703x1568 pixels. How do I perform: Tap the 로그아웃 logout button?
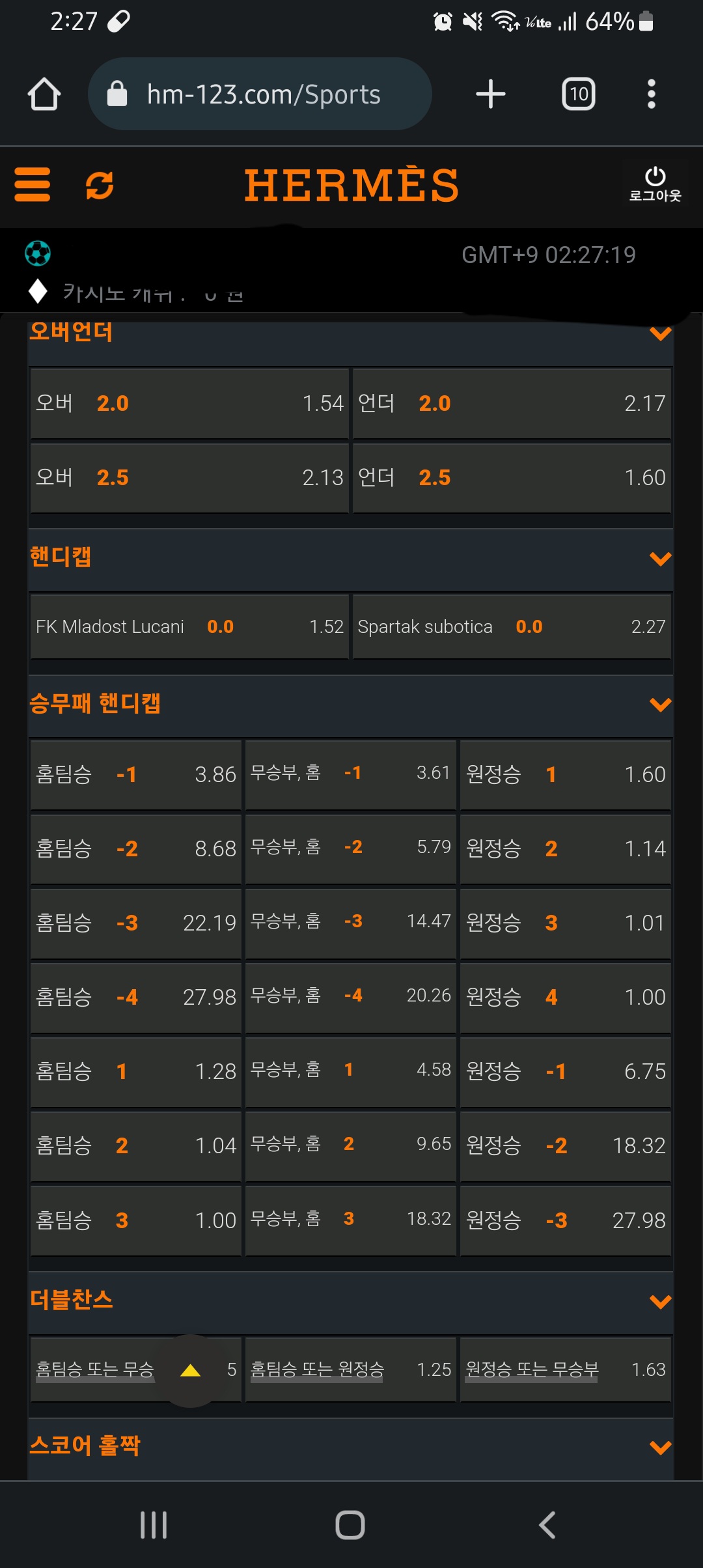pyautogui.click(x=655, y=185)
